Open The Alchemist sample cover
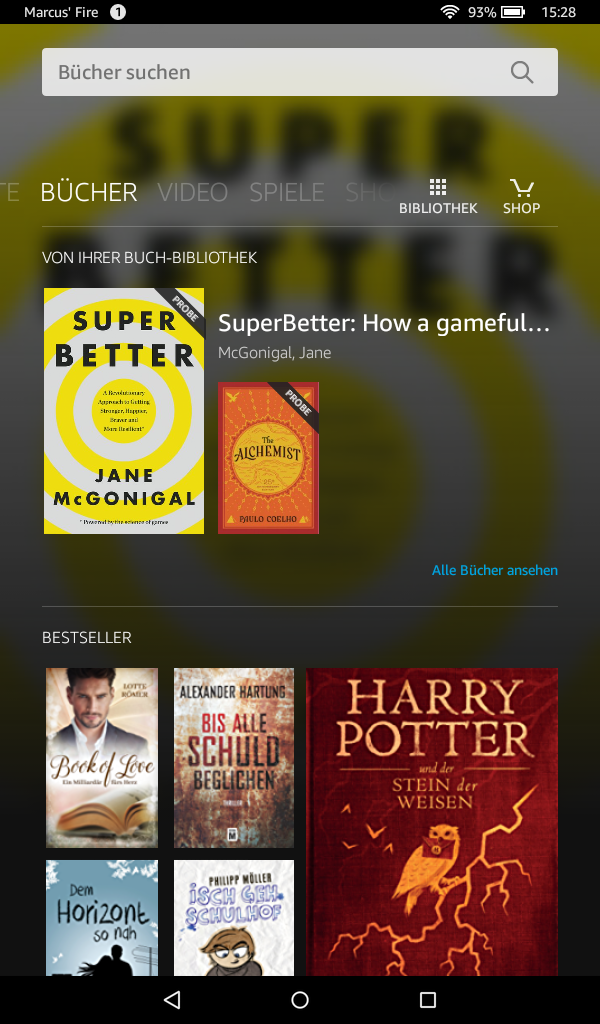 tap(268, 458)
